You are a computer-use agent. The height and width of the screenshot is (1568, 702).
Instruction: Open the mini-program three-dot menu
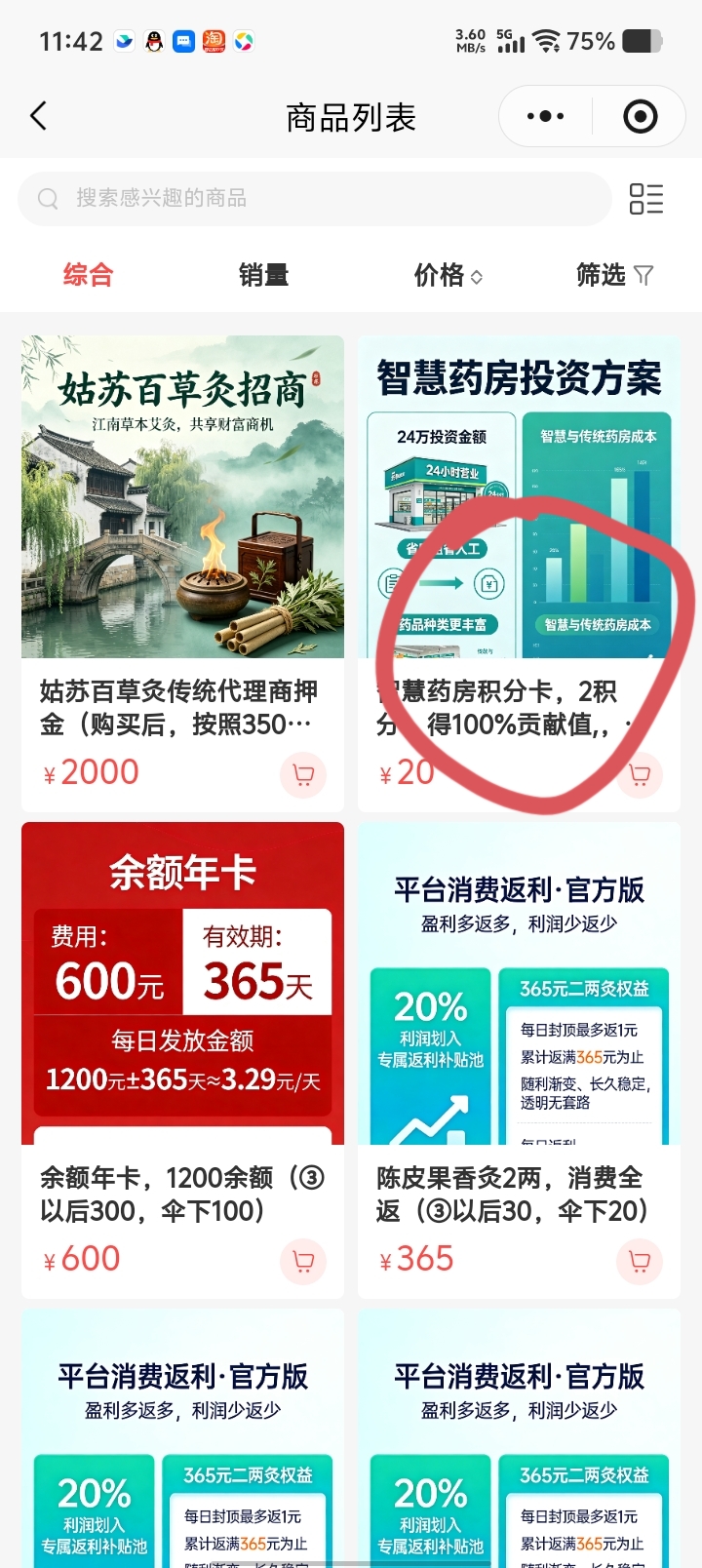545,116
